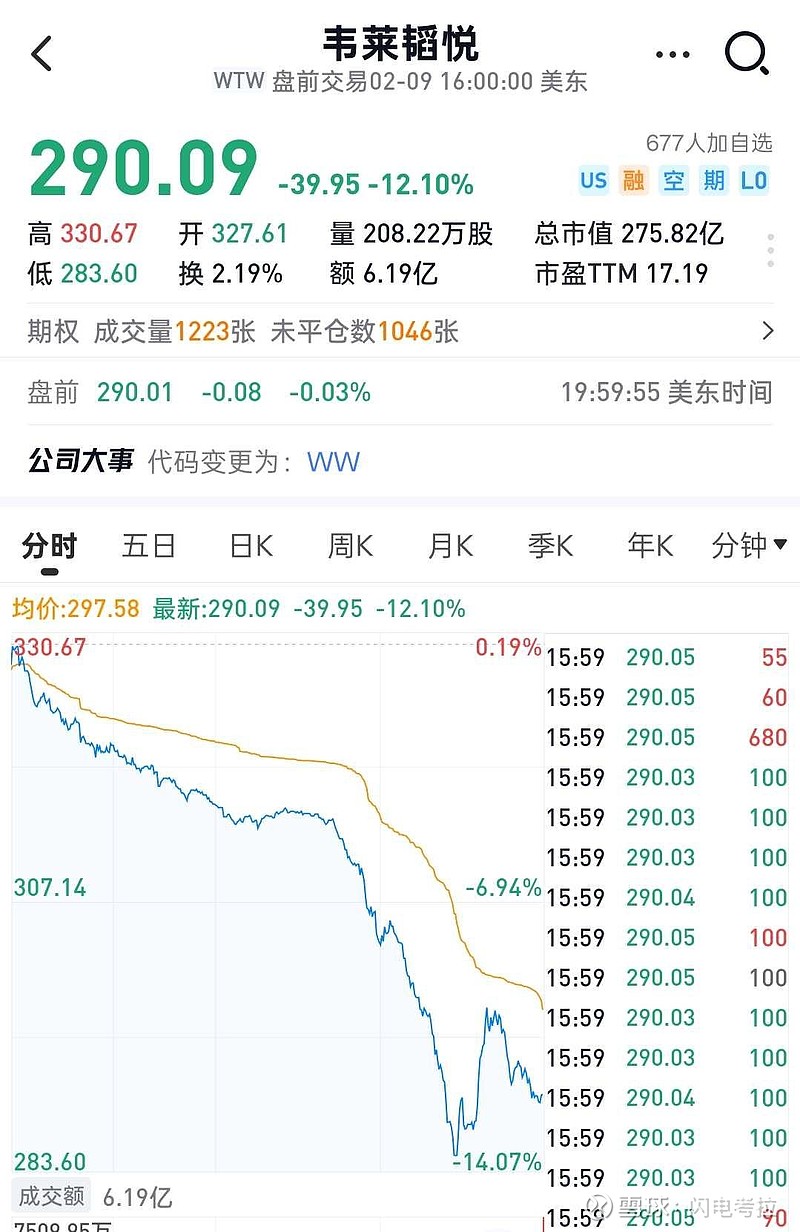Select the 空 short-selling badge
The image size is (800, 1232).
pyautogui.click(x=673, y=180)
